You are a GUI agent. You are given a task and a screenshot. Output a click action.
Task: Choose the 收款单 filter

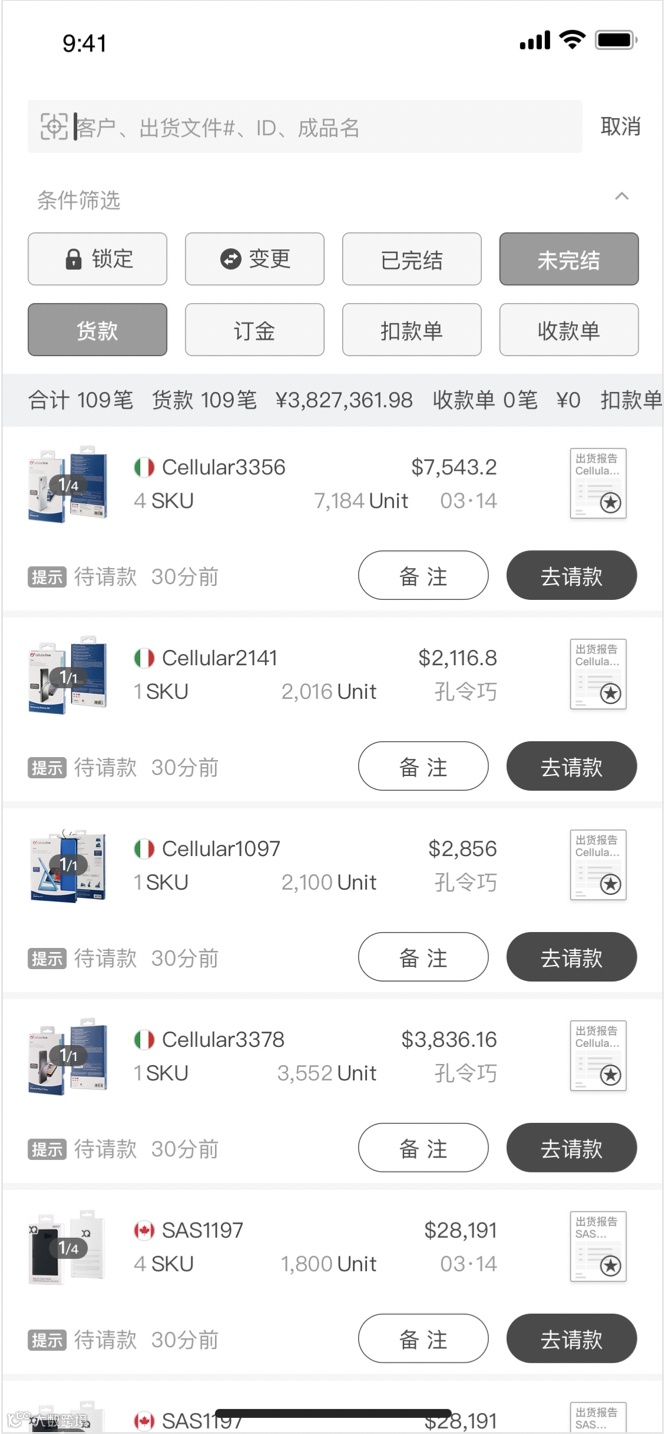point(568,330)
